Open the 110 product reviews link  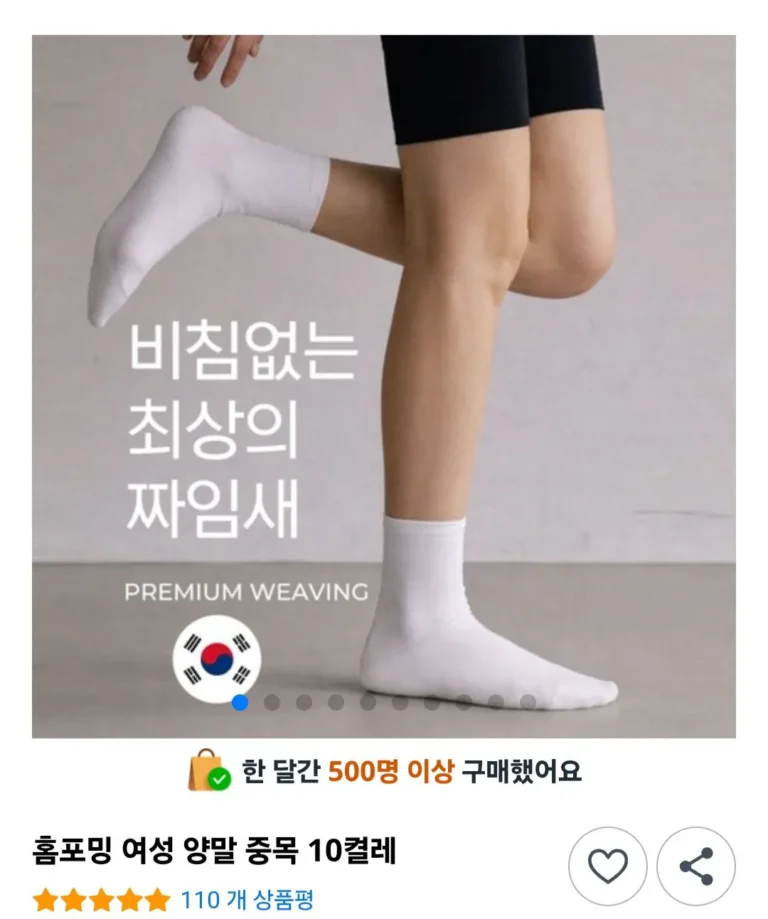248,899
